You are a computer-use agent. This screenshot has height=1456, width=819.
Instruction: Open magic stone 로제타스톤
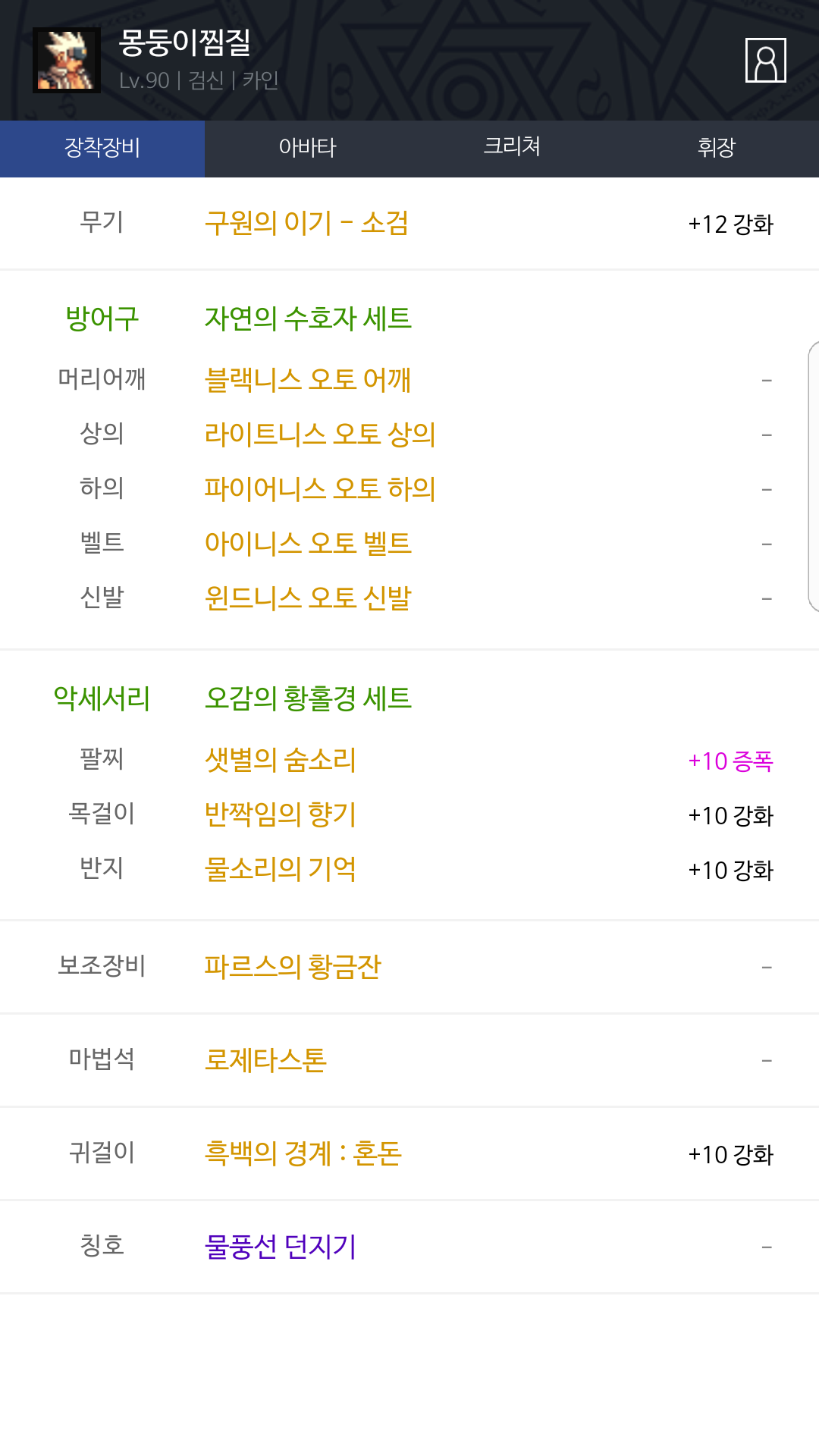[x=265, y=1060]
